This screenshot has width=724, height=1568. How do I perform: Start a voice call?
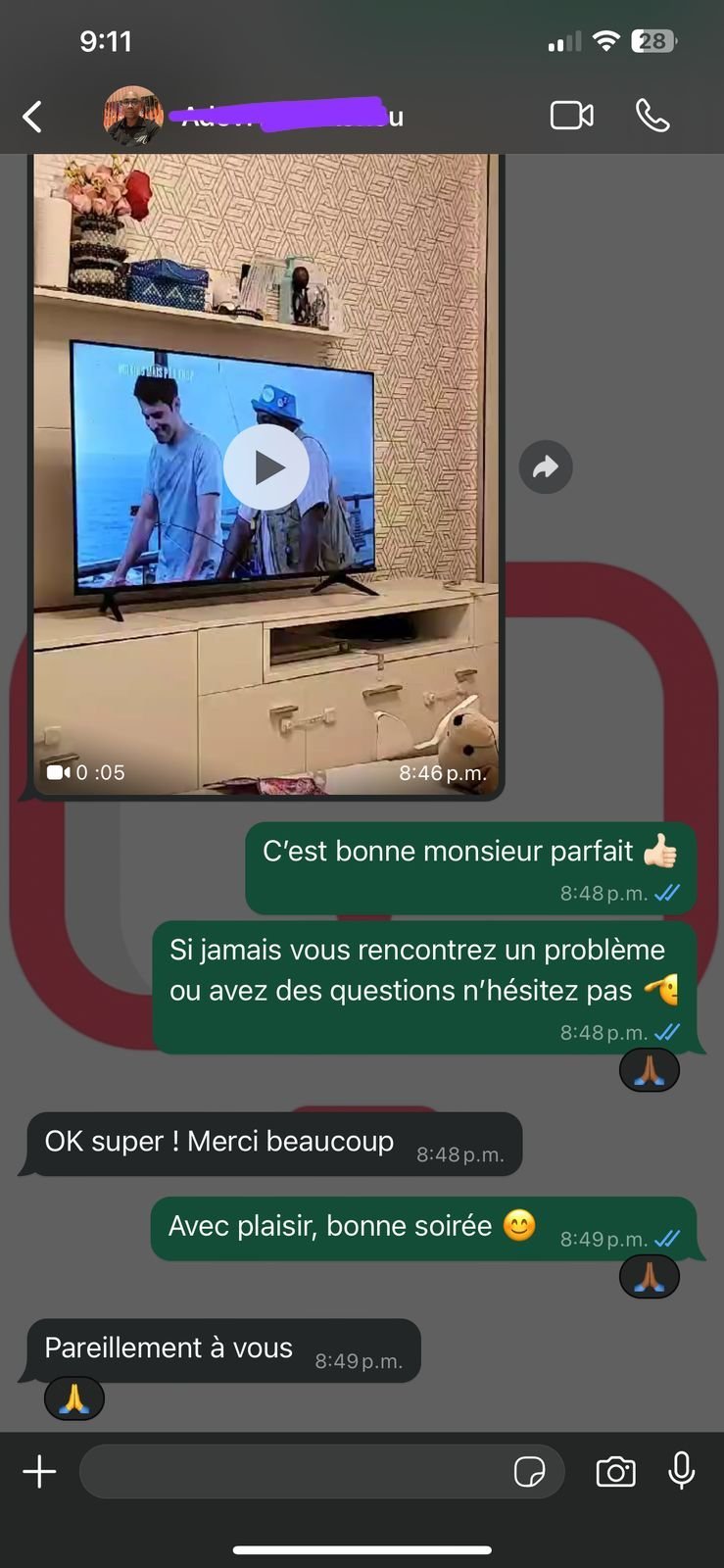(x=652, y=116)
